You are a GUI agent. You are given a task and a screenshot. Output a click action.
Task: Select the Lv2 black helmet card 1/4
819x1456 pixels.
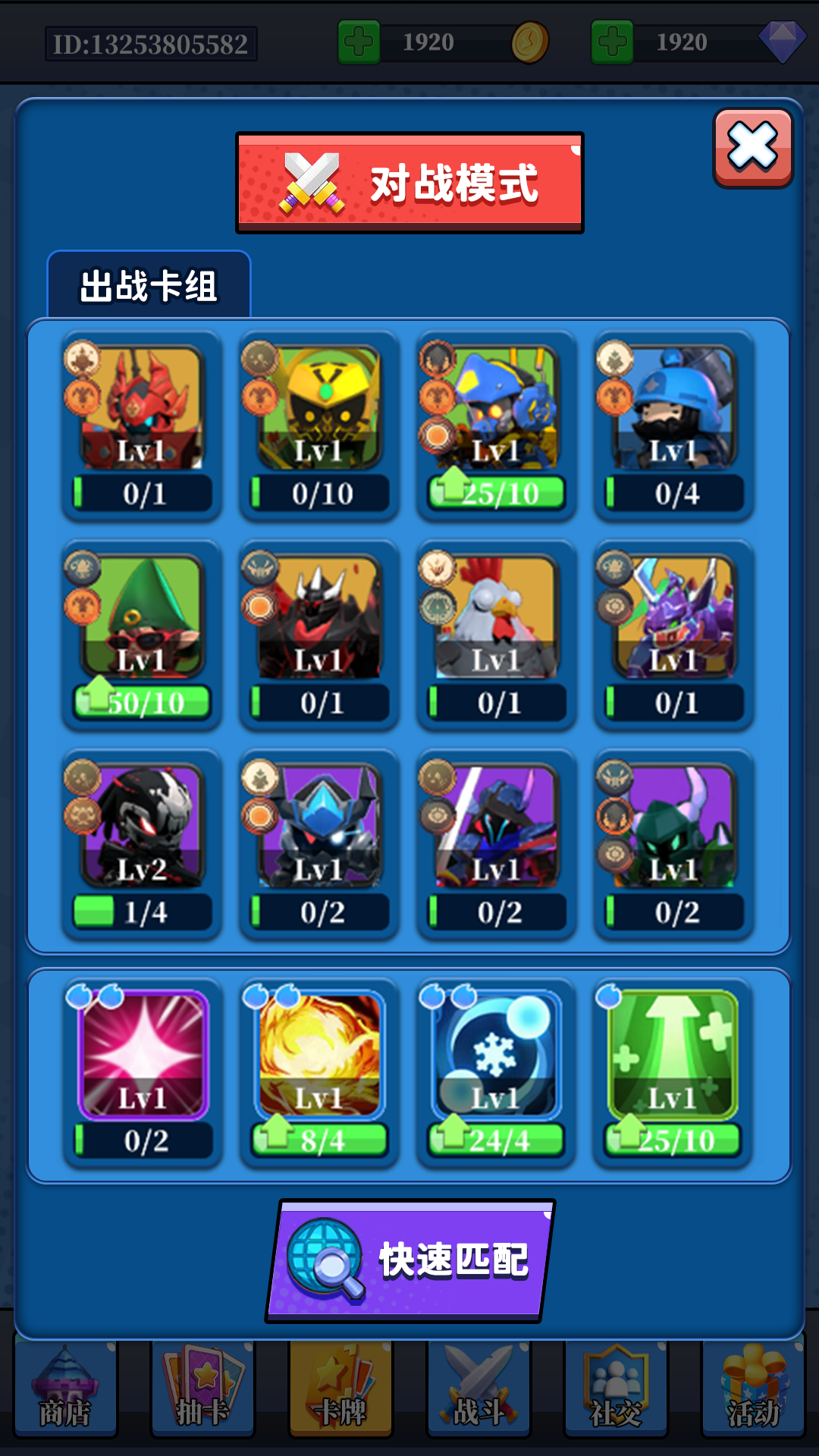coord(142,843)
